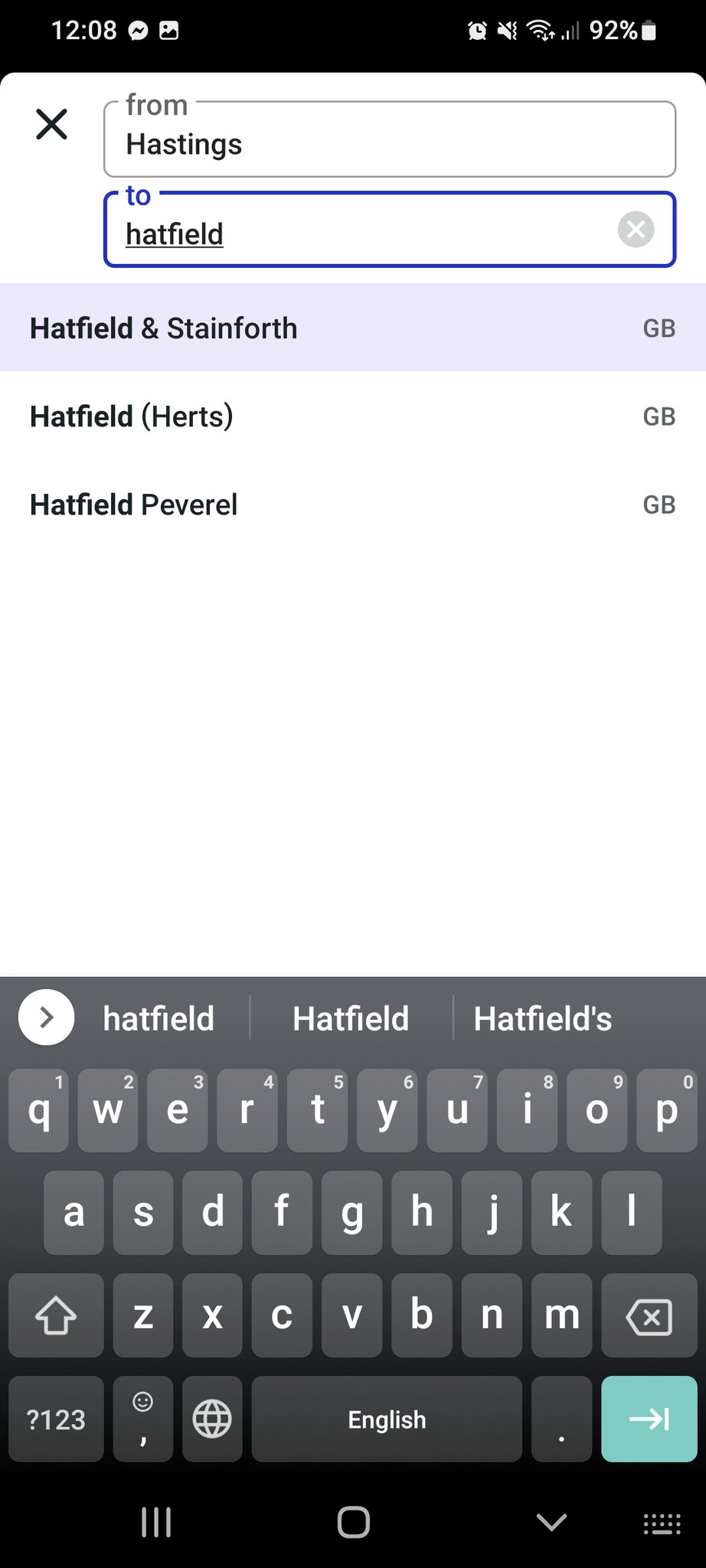This screenshot has width=706, height=1568.
Task: Switch keyboard to ?123 symbols
Action: coord(56,1419)
